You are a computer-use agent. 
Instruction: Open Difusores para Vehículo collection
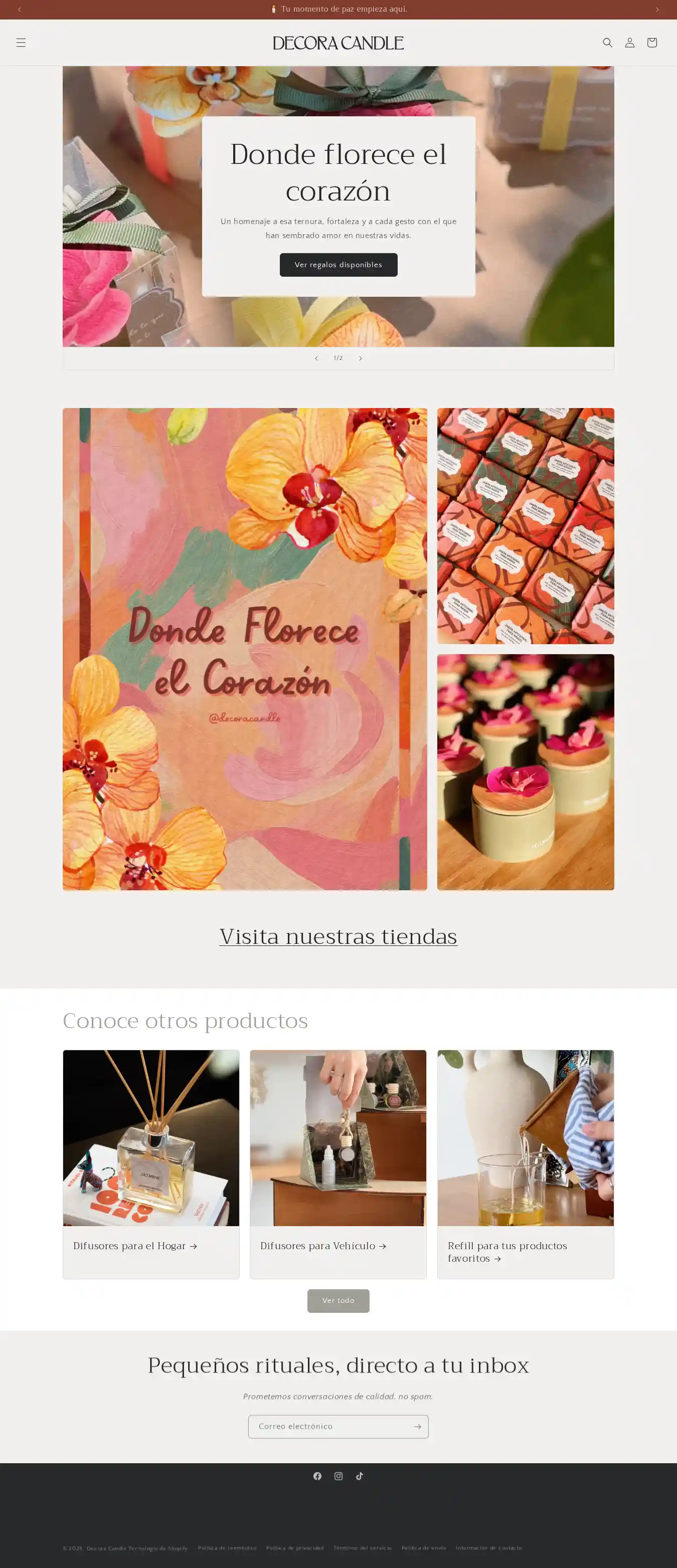[323, 1246]
